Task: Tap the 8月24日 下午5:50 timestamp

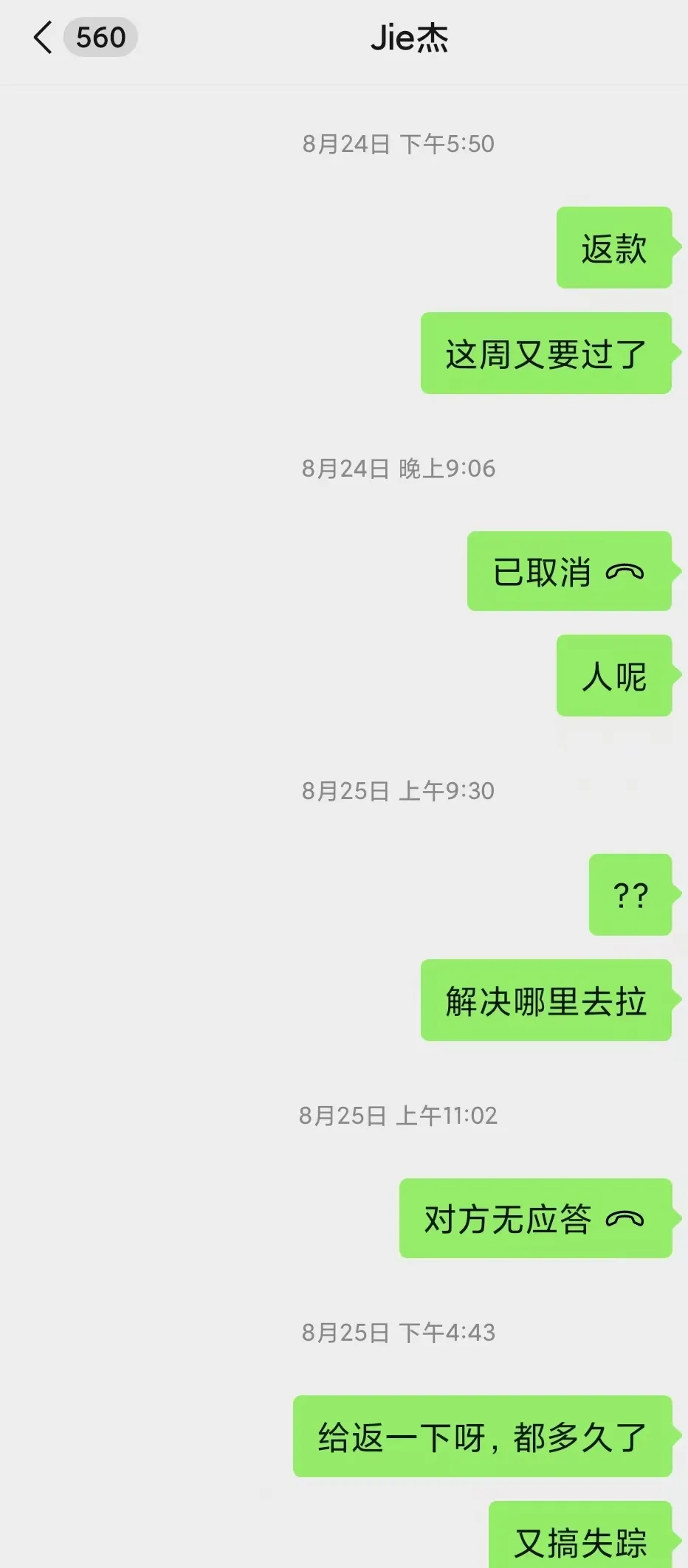Action: (x=399, y=143)
